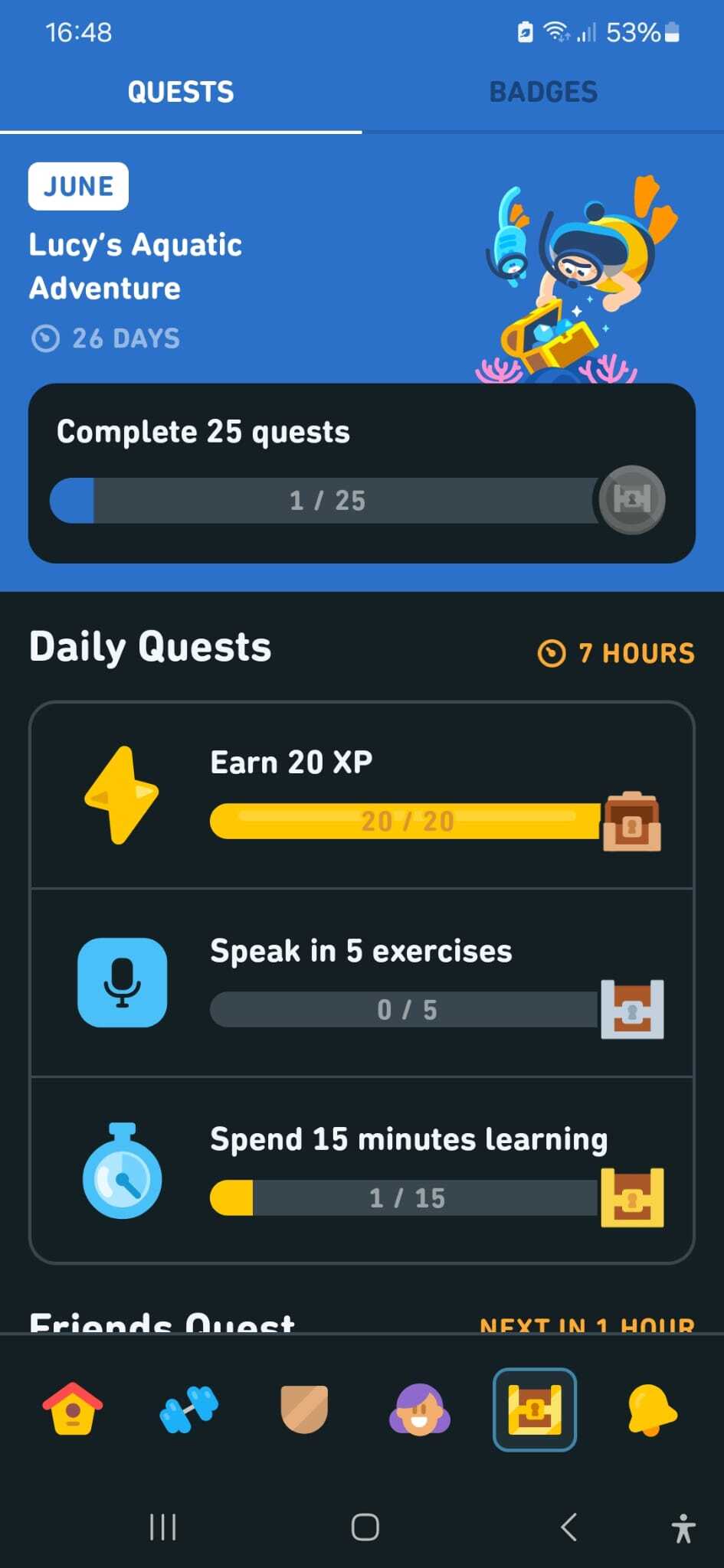Open the Profile avatar tab
This screenshot has height=1568, width=724.
pyautogui.click(x=420, y=1409)
